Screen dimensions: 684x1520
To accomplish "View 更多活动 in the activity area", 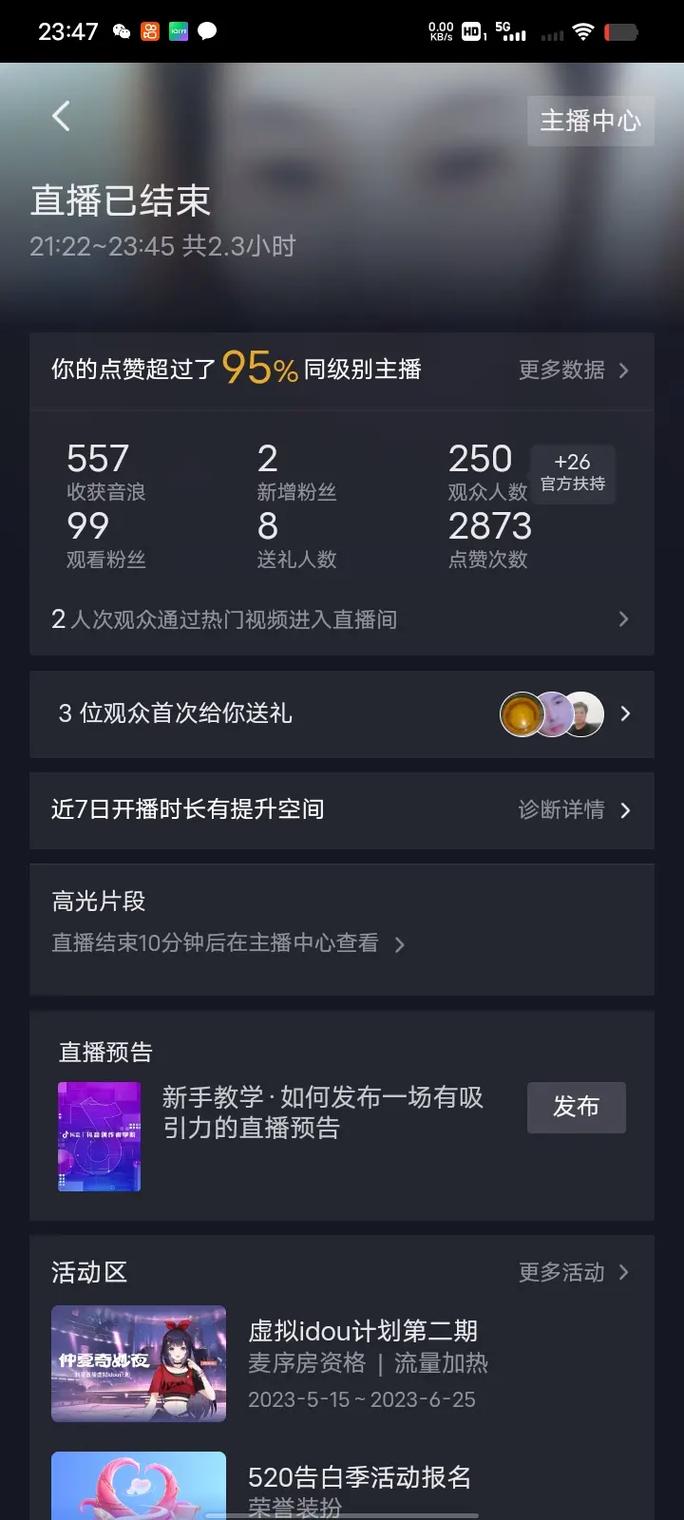I will coord(573,1272).
